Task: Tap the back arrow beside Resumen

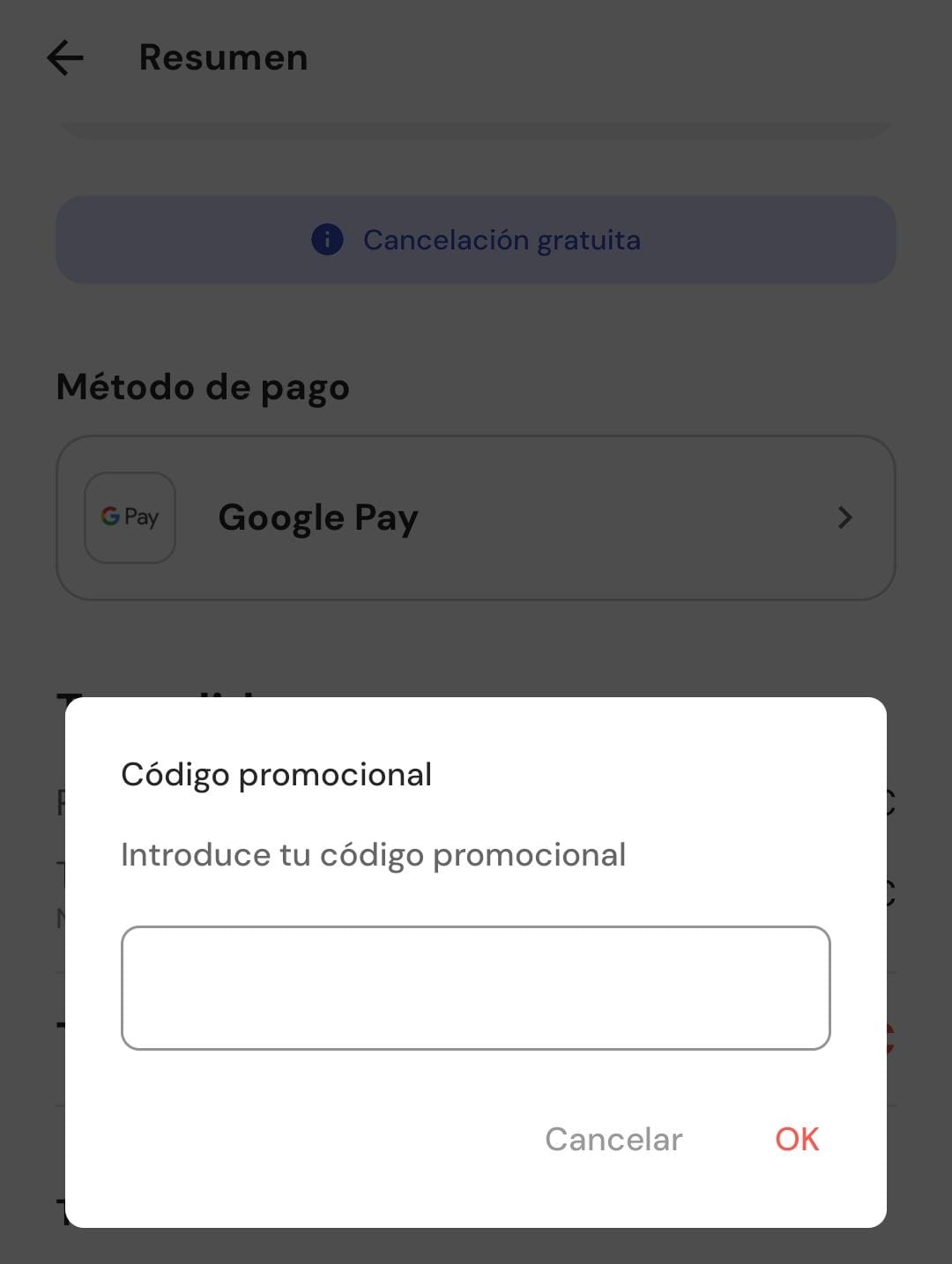Action: [64, 57]
